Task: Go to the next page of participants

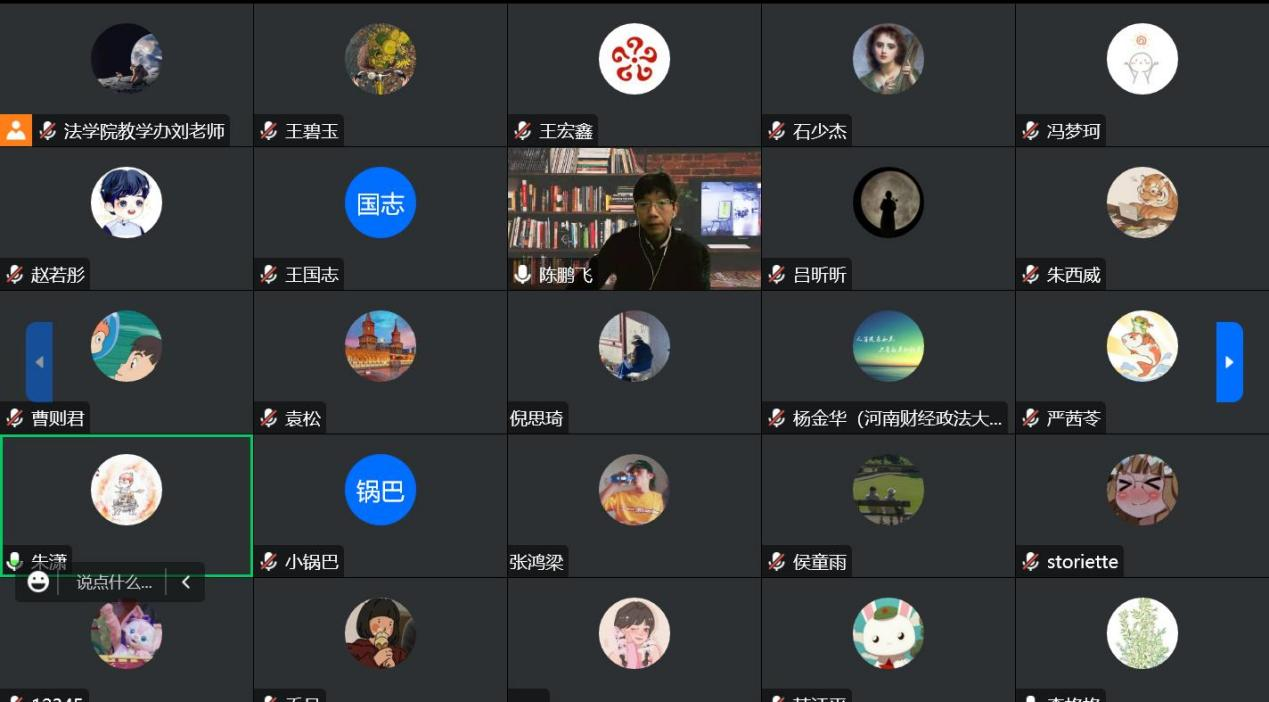Action: coord(1229,362)
